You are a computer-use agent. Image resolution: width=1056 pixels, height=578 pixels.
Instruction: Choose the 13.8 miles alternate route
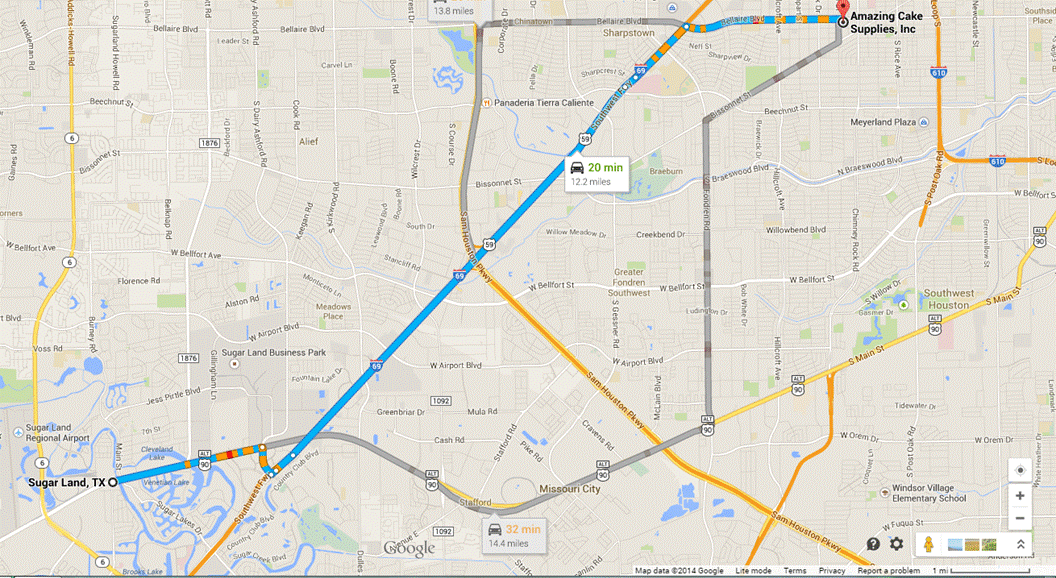(x=454, y=9)
